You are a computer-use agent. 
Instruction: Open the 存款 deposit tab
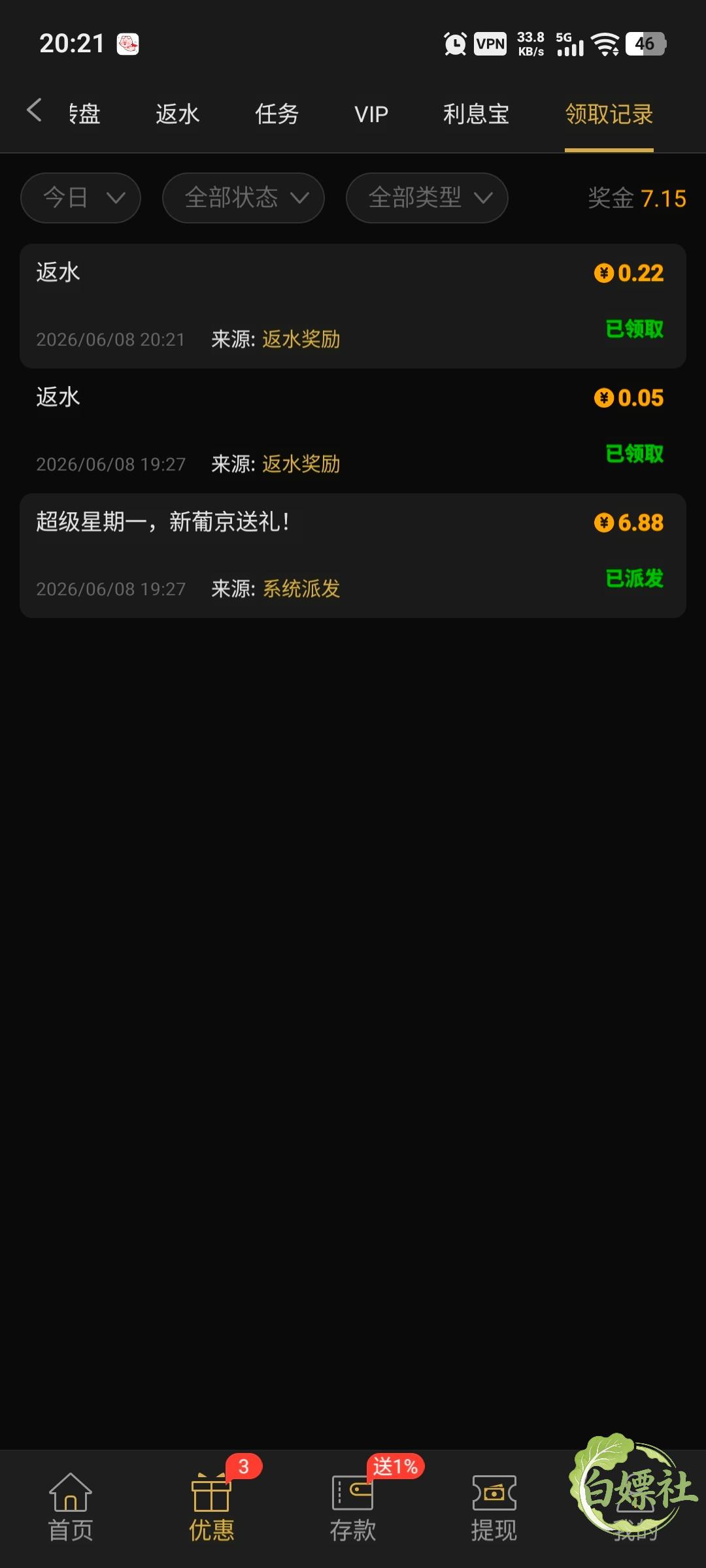pyautogui.click(x=353, y=1508)
